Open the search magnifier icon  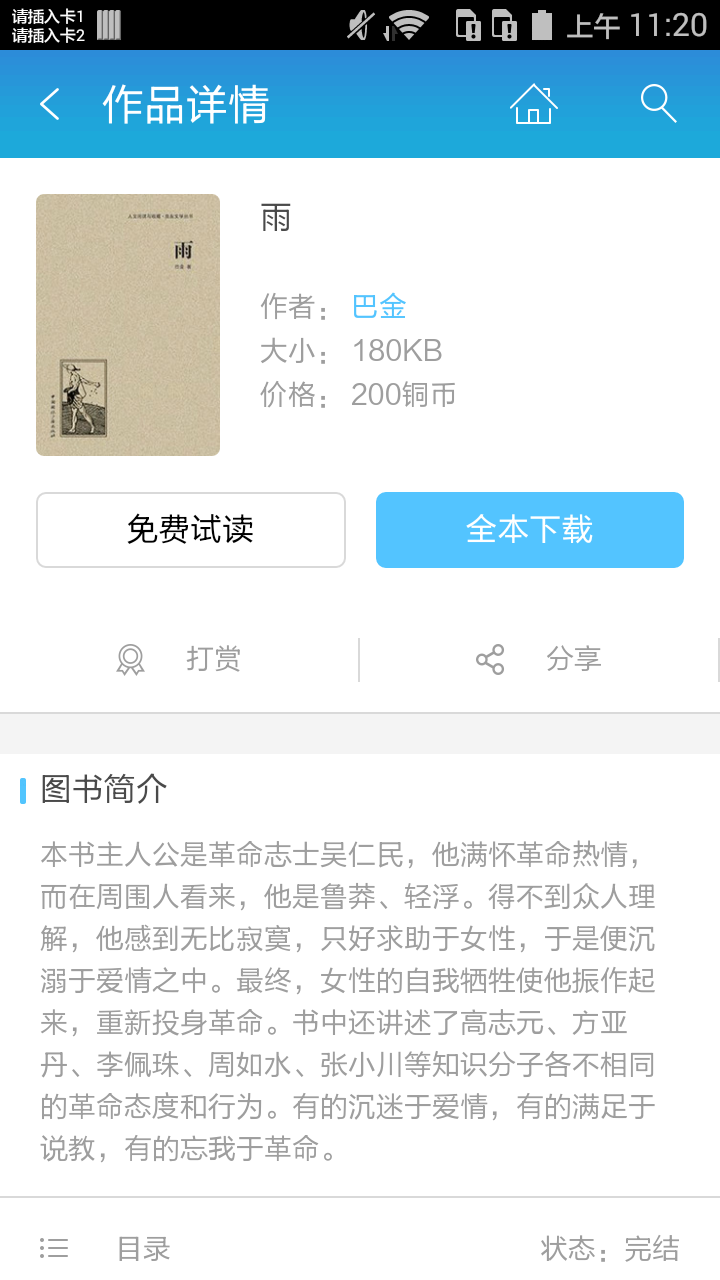[x=658, y=104]
